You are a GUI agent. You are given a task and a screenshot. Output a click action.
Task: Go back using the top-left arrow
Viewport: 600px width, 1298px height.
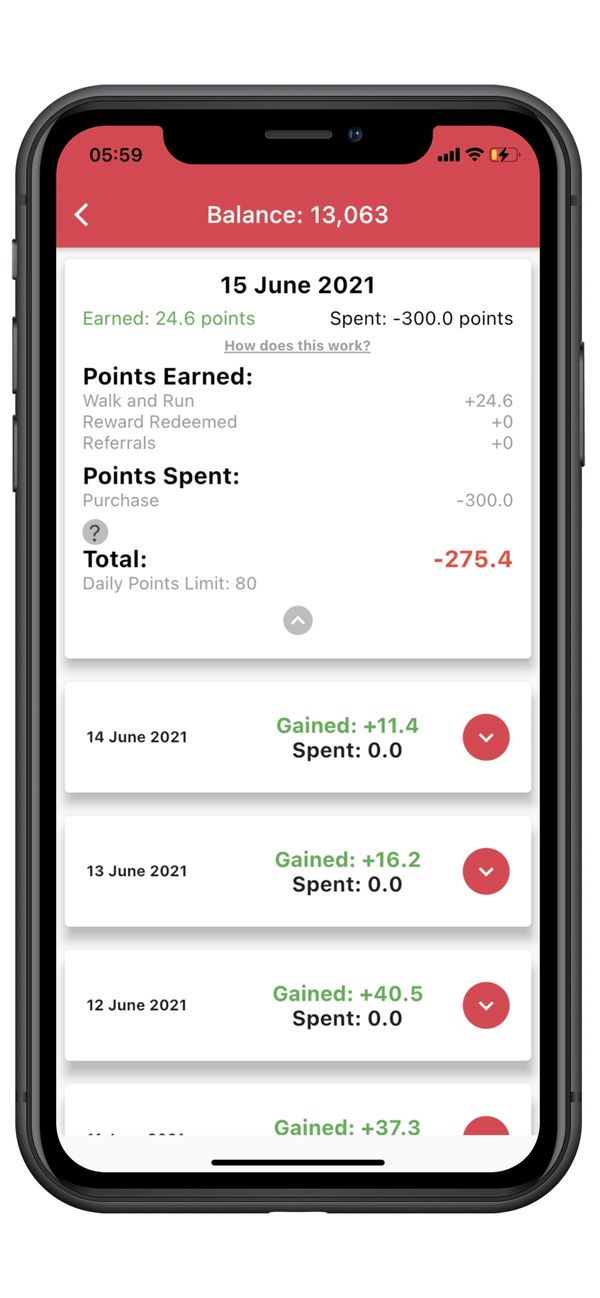tap(82, 215)
